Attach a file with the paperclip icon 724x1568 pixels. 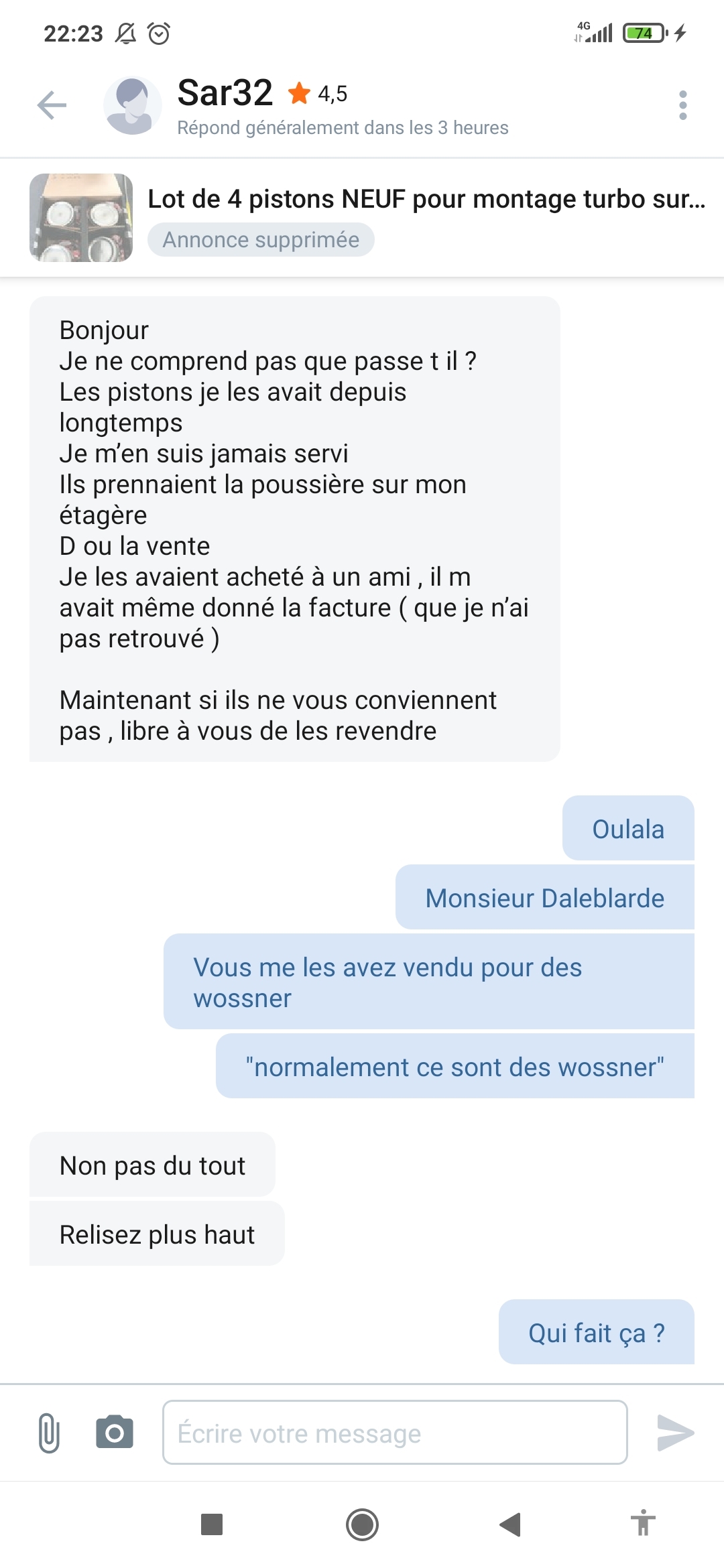pyautogui.click(x=49, y=1433)
